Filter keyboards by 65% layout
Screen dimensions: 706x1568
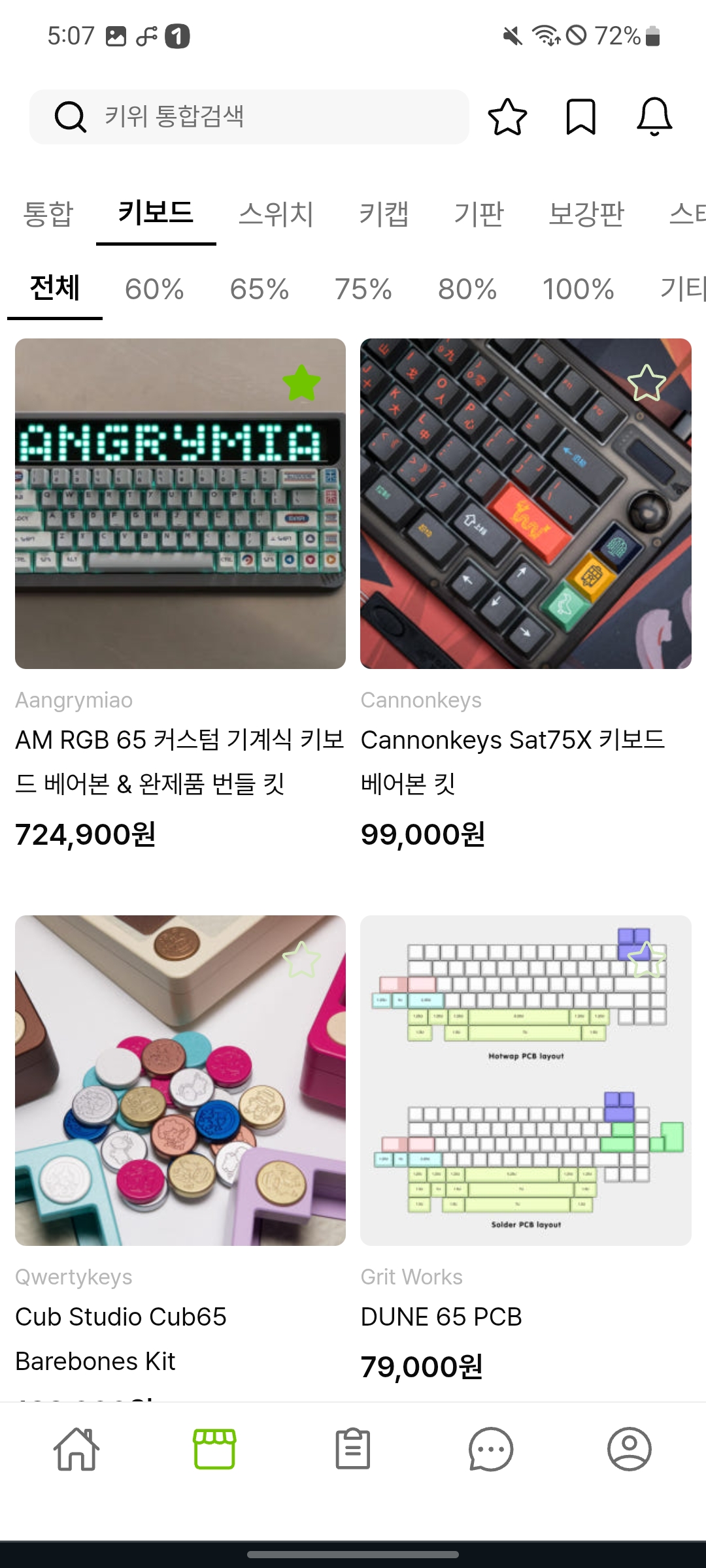point(259,289)
